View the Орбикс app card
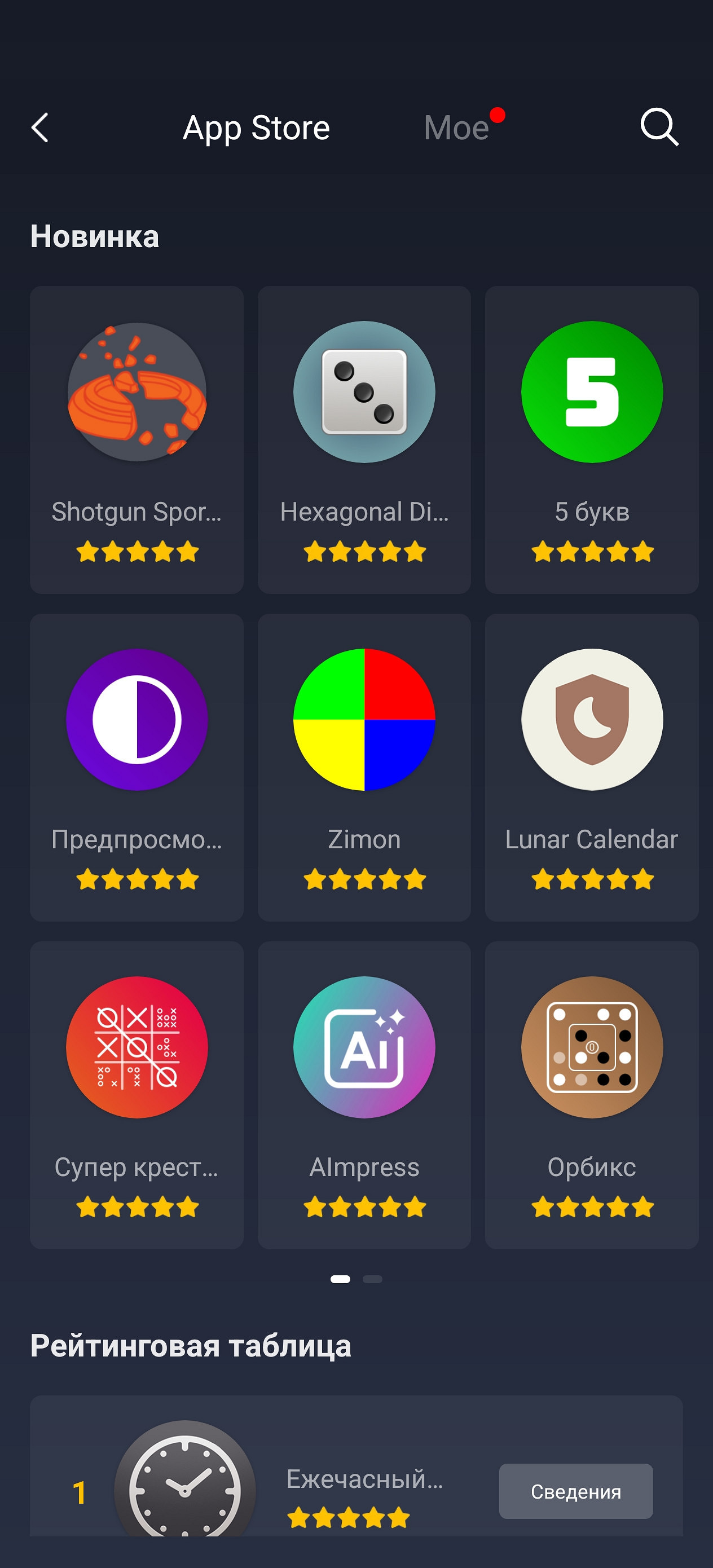 click(591, 1094)
